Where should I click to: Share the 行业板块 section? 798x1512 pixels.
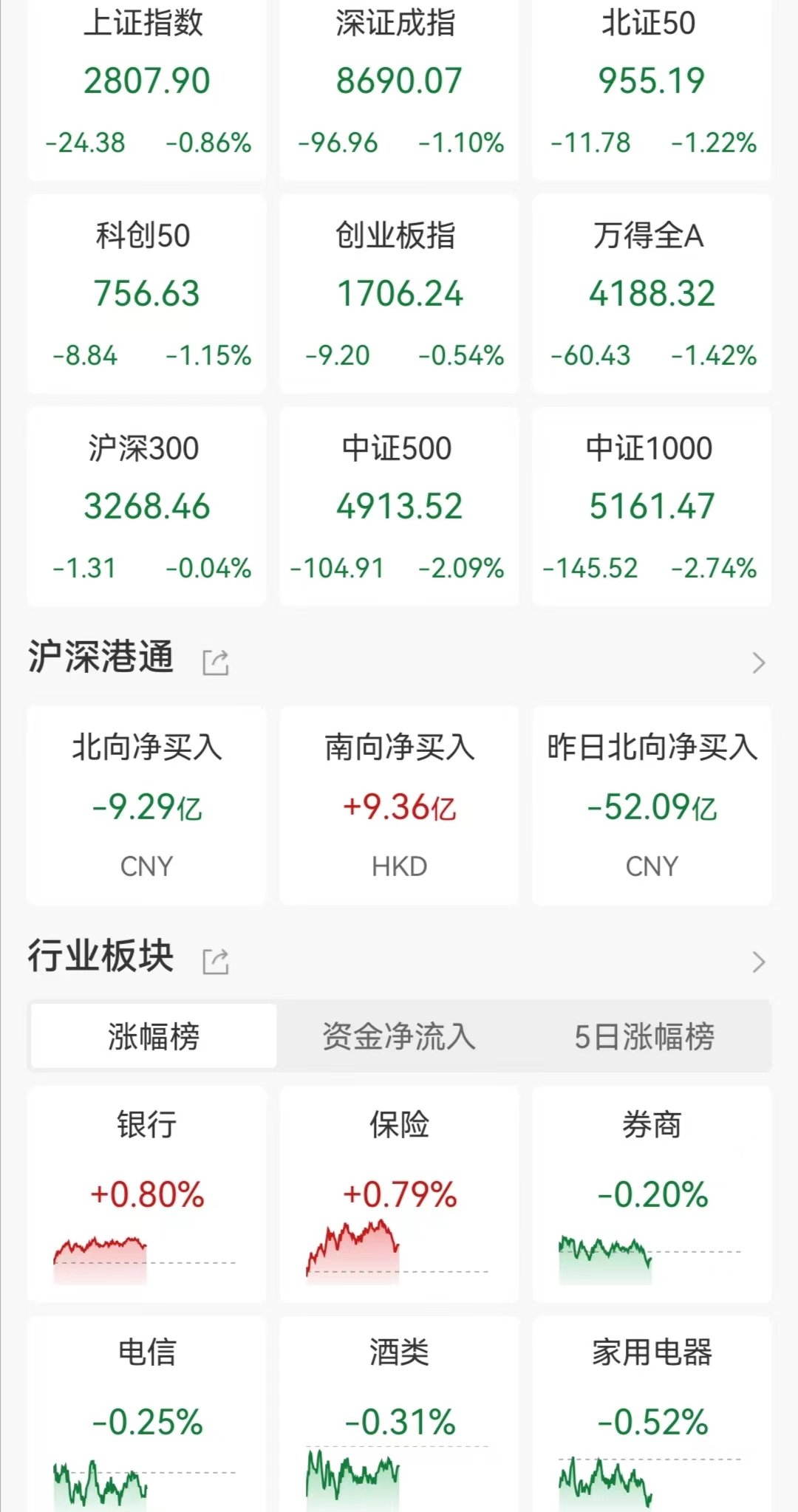[216, 962]
